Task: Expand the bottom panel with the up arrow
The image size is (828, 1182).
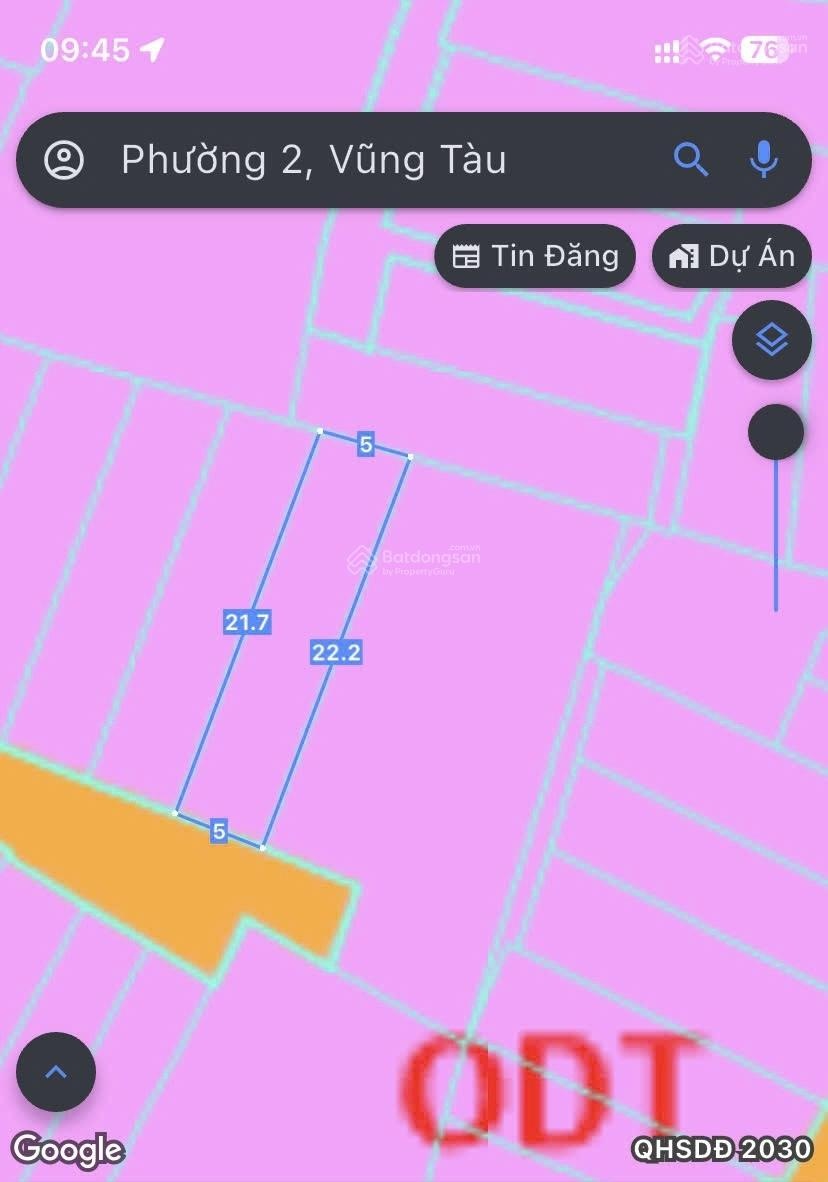Action: pyautogui.click(x=56, y=1072)
